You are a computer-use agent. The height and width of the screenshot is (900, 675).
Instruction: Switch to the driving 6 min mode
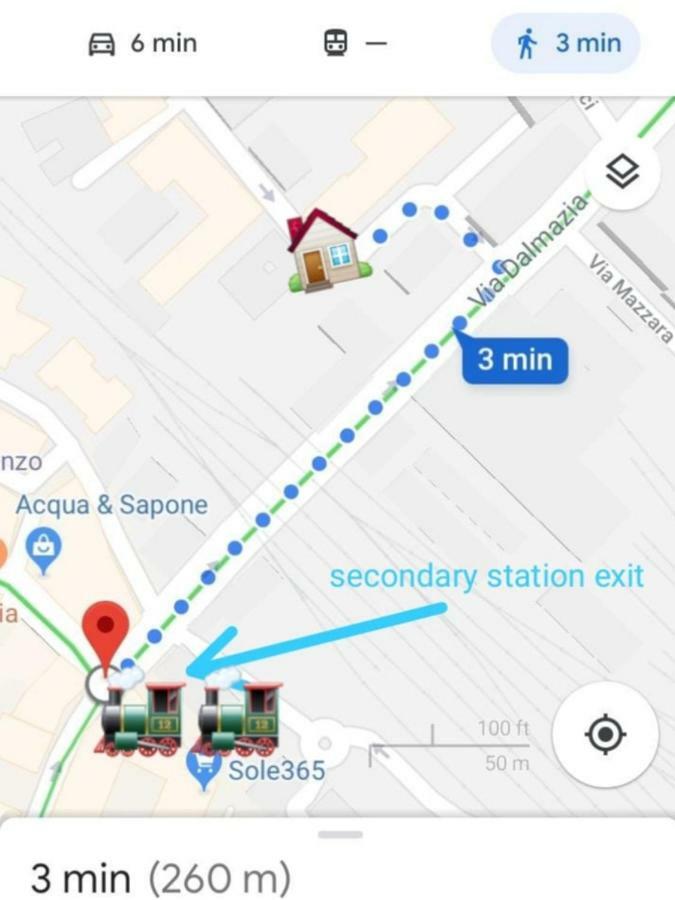pyautogui.click(x=143, y=44)
